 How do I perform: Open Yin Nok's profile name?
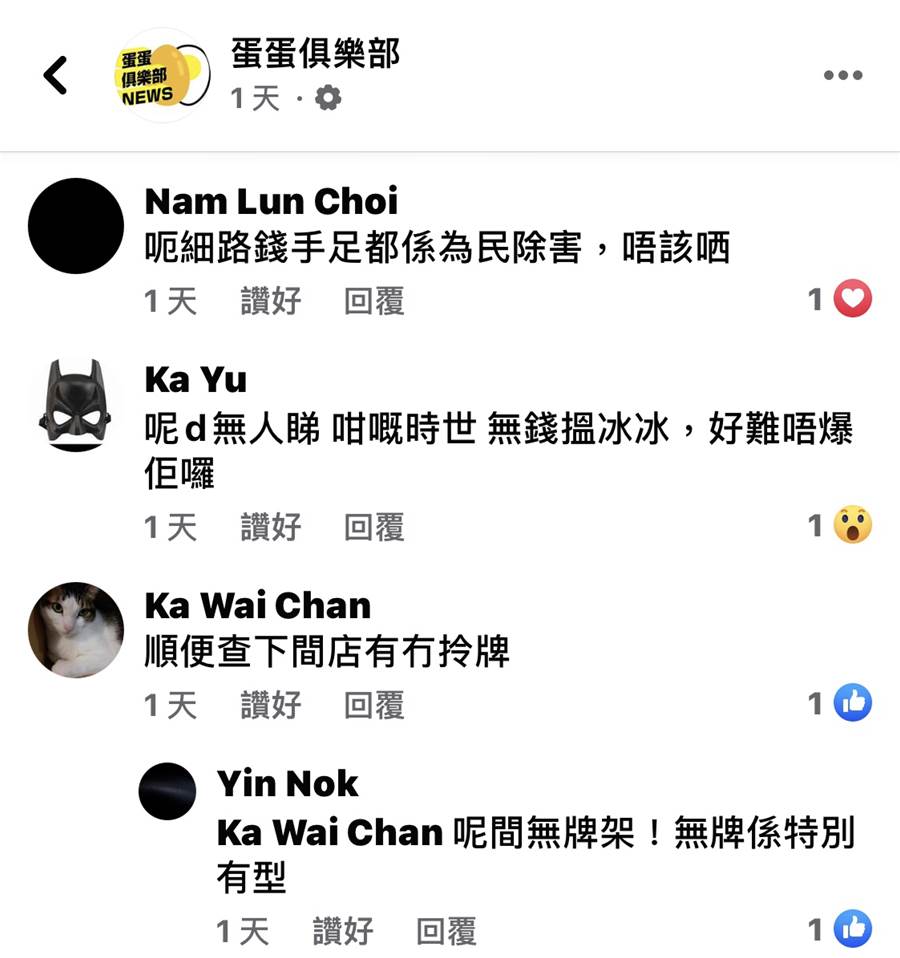[287, 784]
